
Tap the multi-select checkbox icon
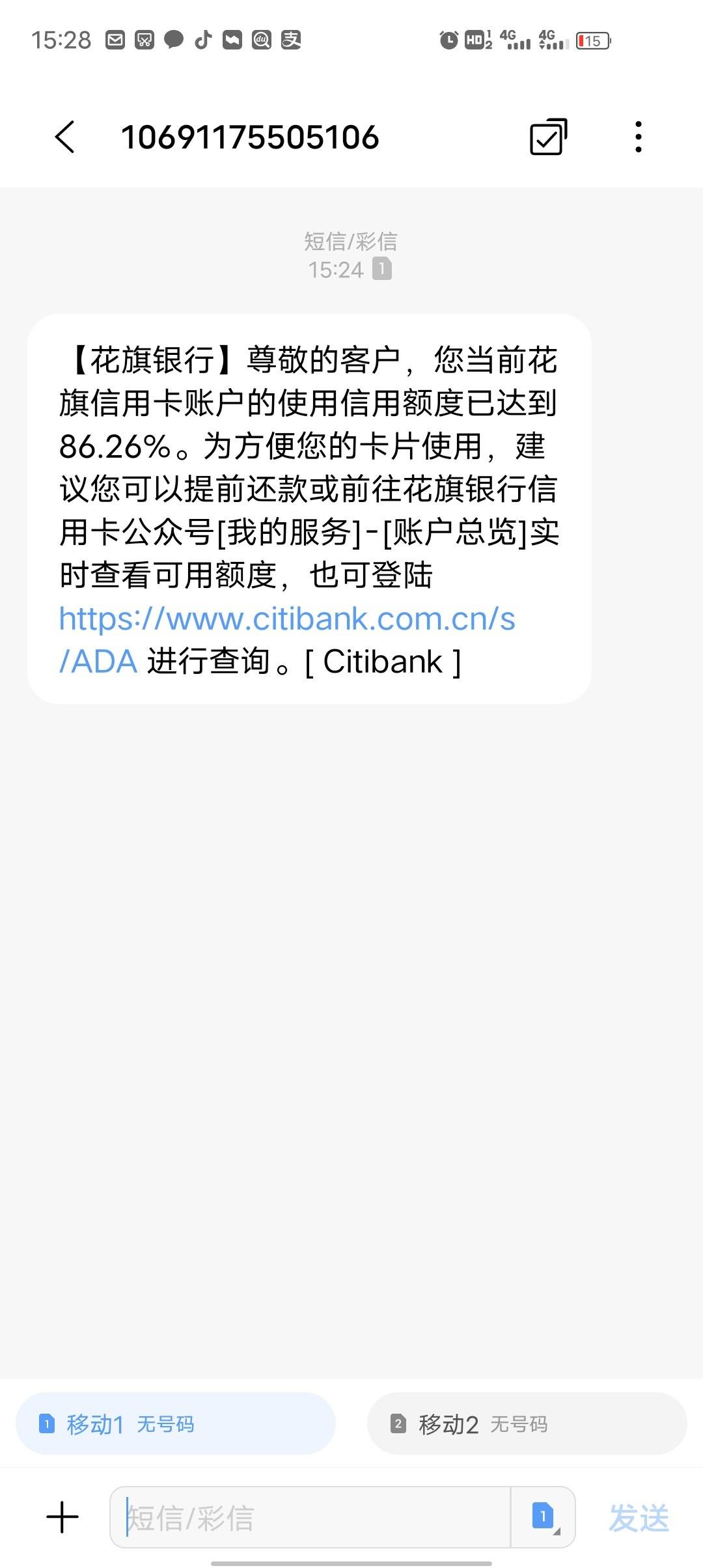coord(548,137)
